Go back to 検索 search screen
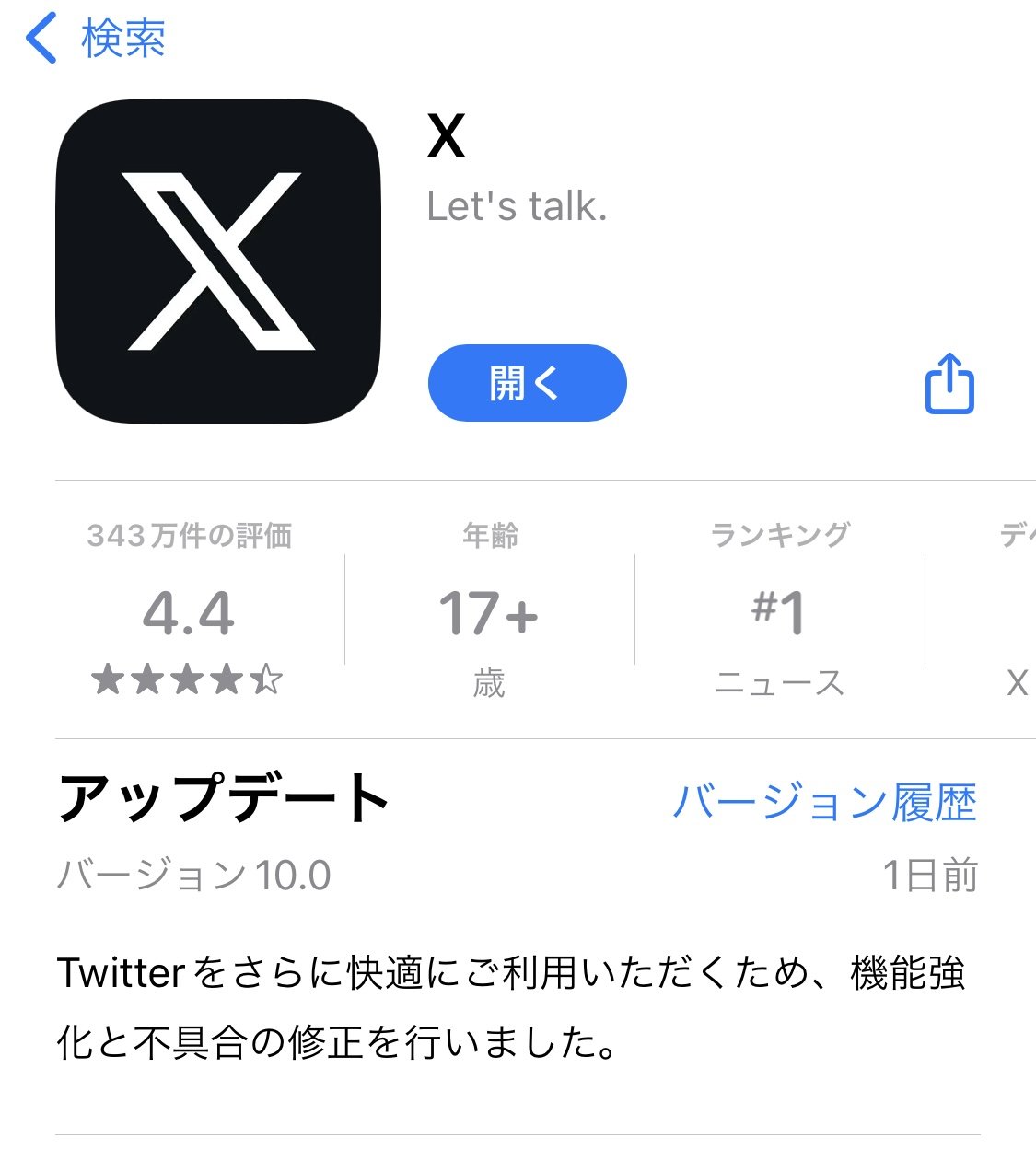Viewport: 1036px width, 1149px height. point(95,39)
